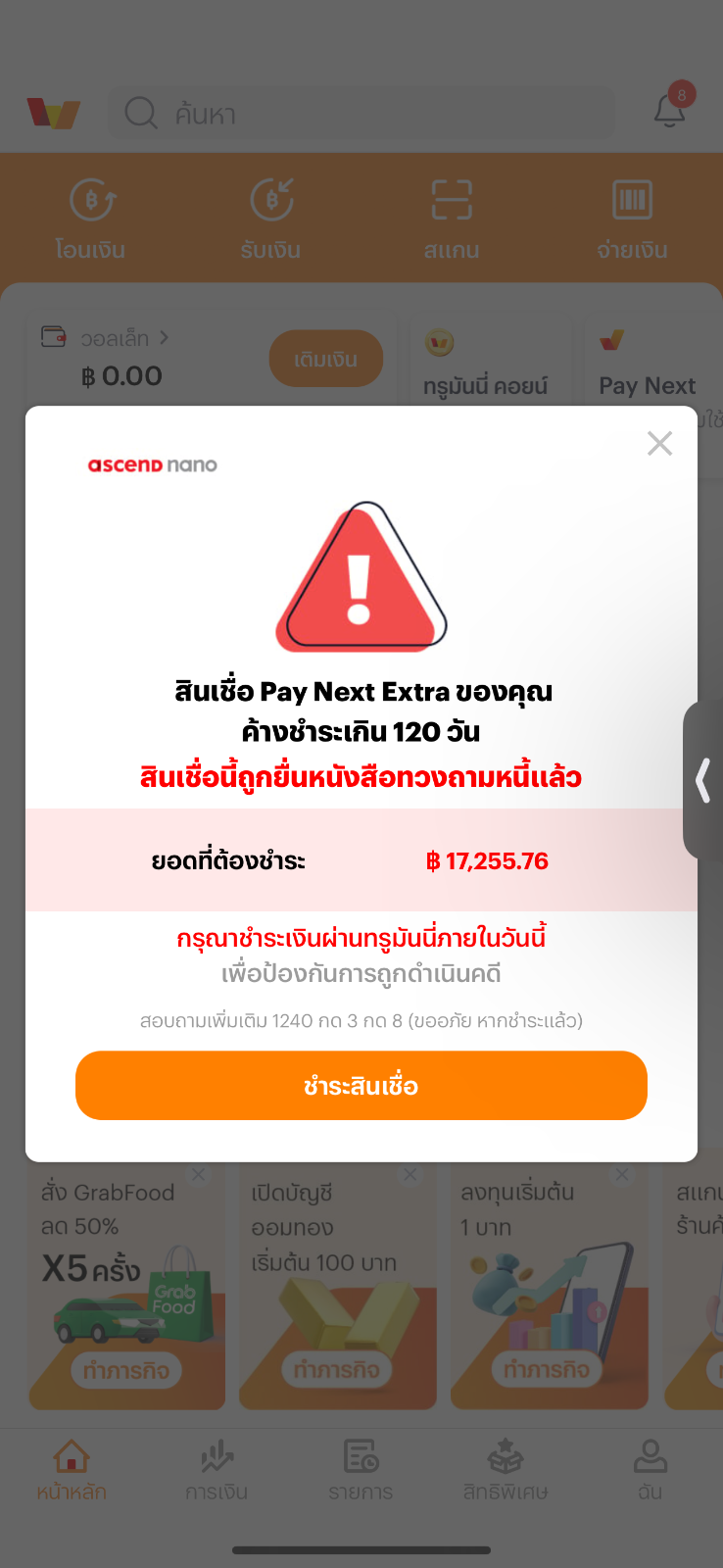The height and width of the screenshot is (1568, 723).
Task: Expand the side handle arrow
Action: click(x=703, y=781)
